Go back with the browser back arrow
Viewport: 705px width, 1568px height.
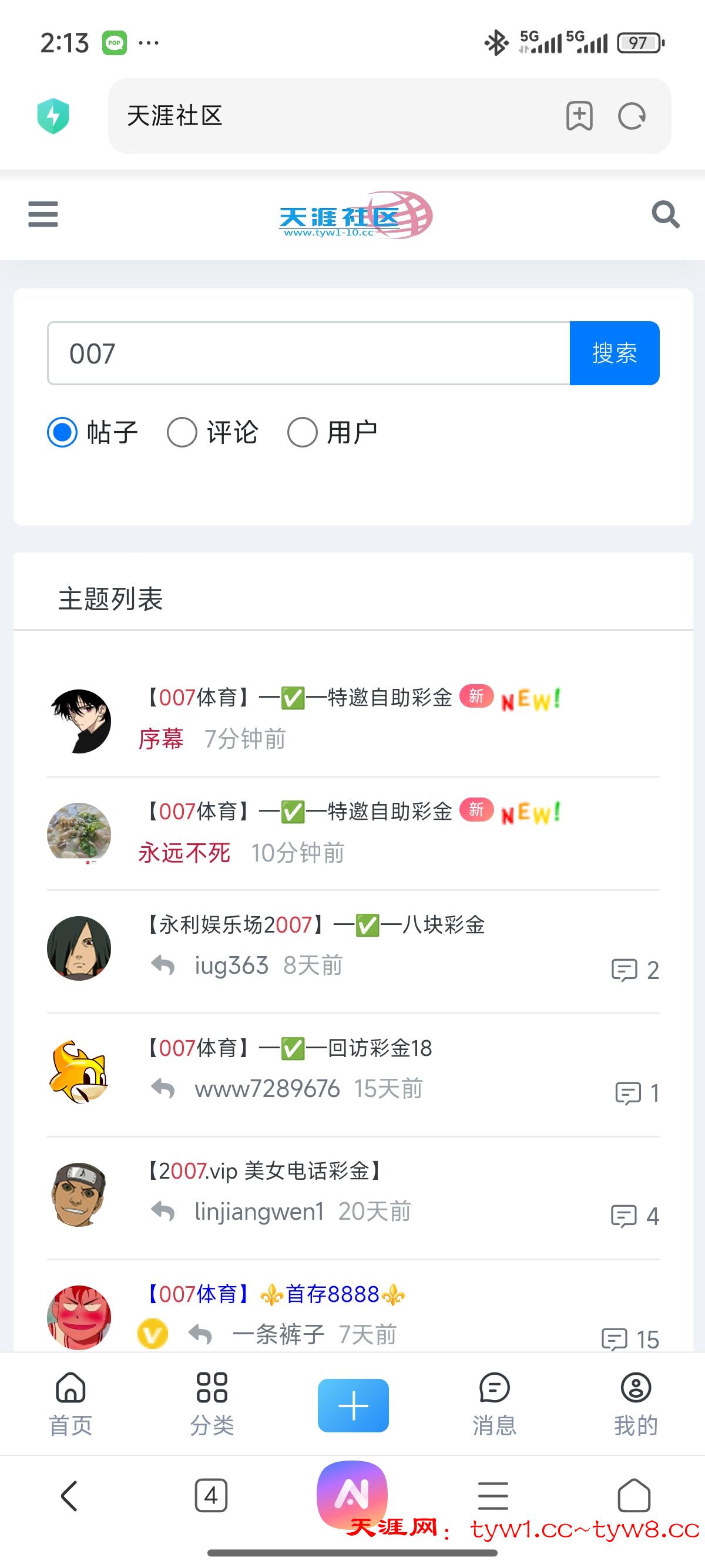tap(69, 1496)
